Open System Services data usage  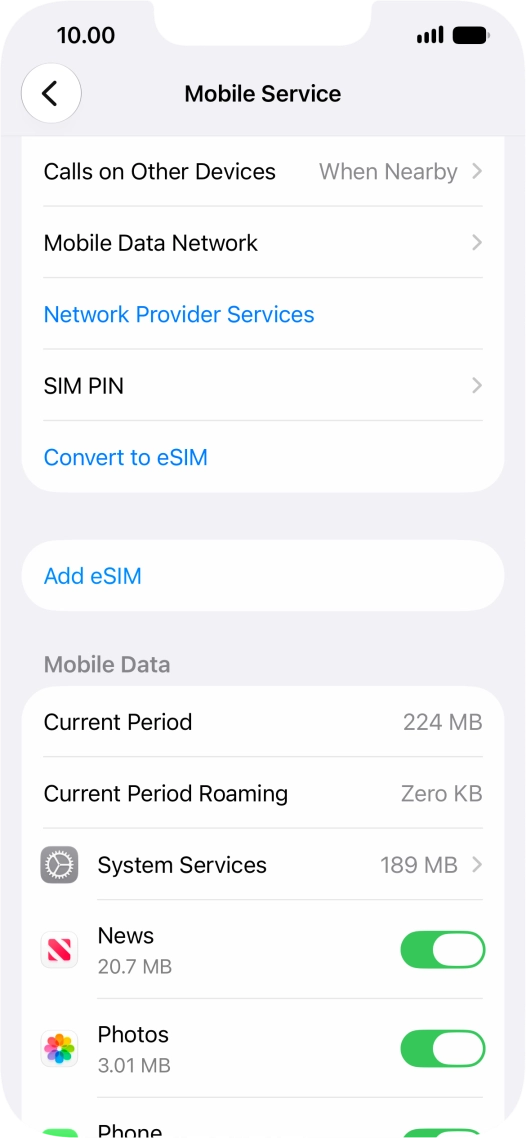pos(263,865)
